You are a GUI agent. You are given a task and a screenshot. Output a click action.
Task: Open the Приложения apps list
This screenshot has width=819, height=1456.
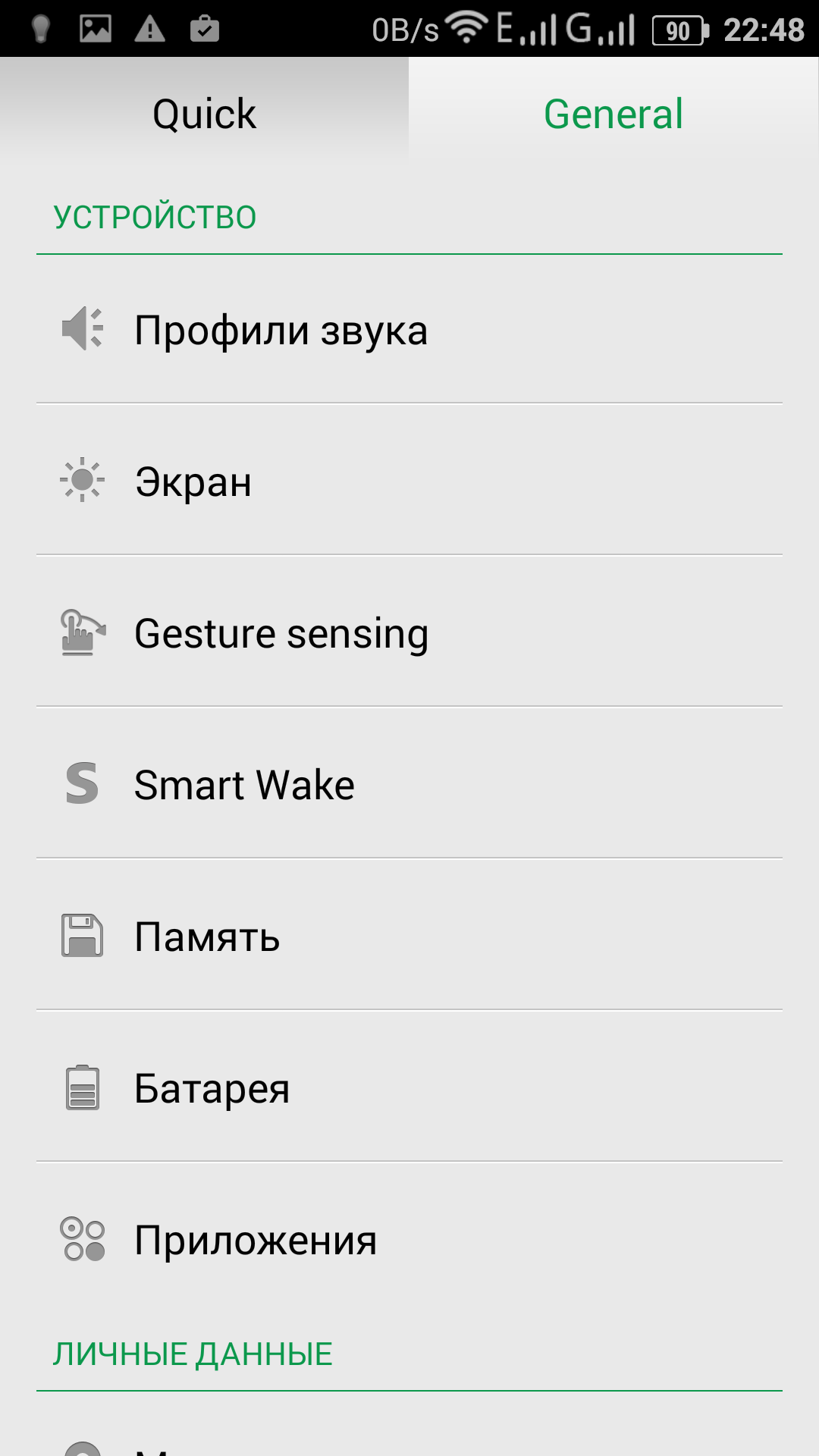tap(256, 1240)
